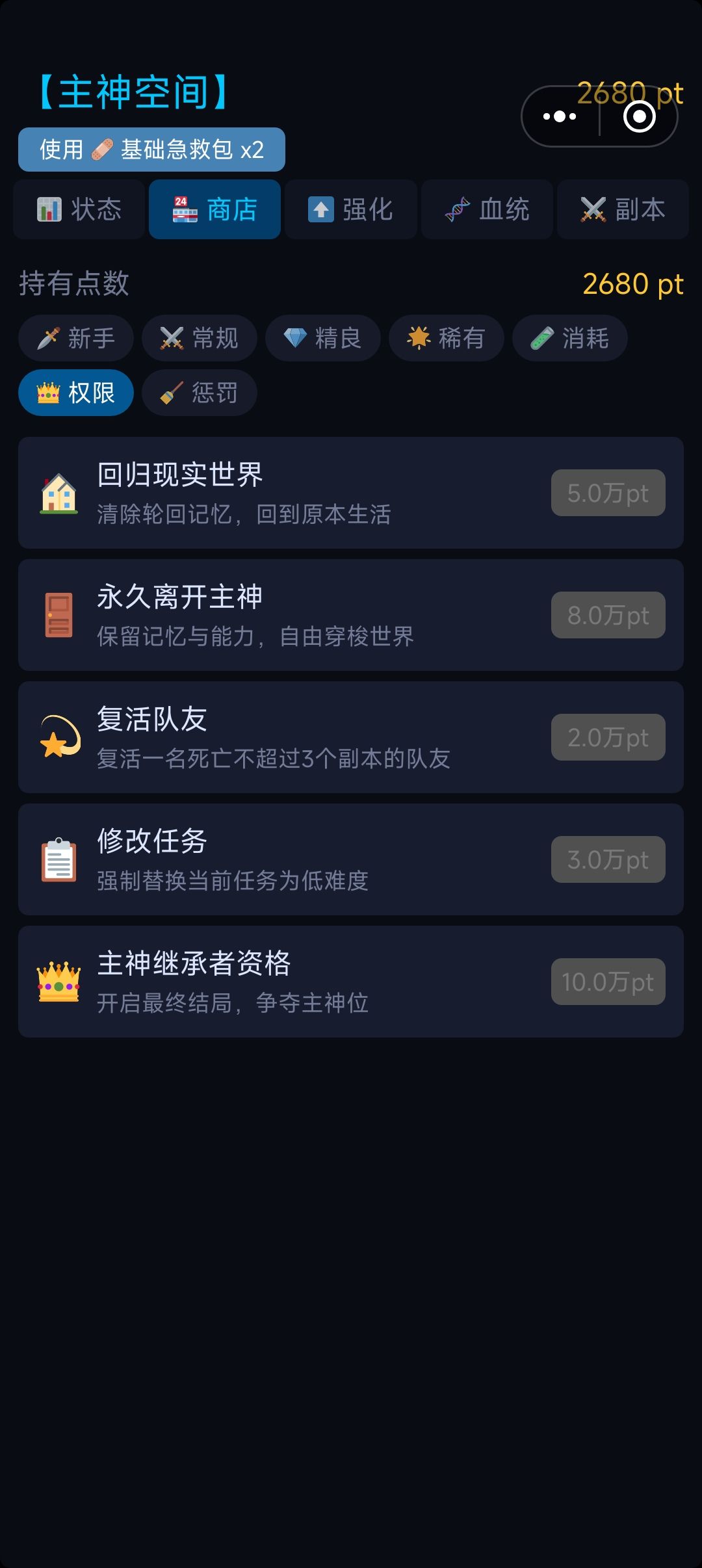Close the mini program via the circle icon

(x=639, y=116)
